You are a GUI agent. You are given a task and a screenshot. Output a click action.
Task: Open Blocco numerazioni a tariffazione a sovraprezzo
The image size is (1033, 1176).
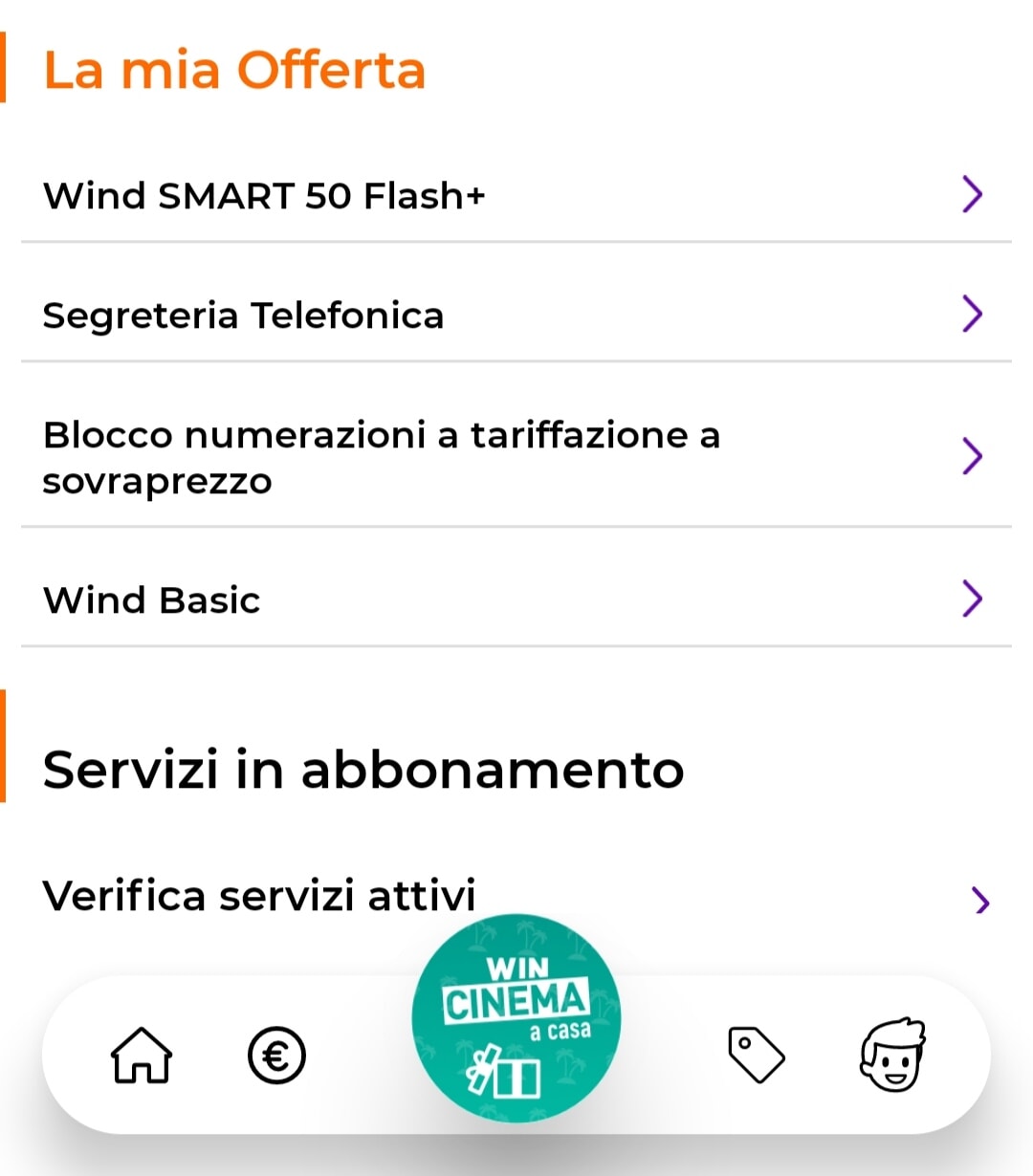pos(515,457)
